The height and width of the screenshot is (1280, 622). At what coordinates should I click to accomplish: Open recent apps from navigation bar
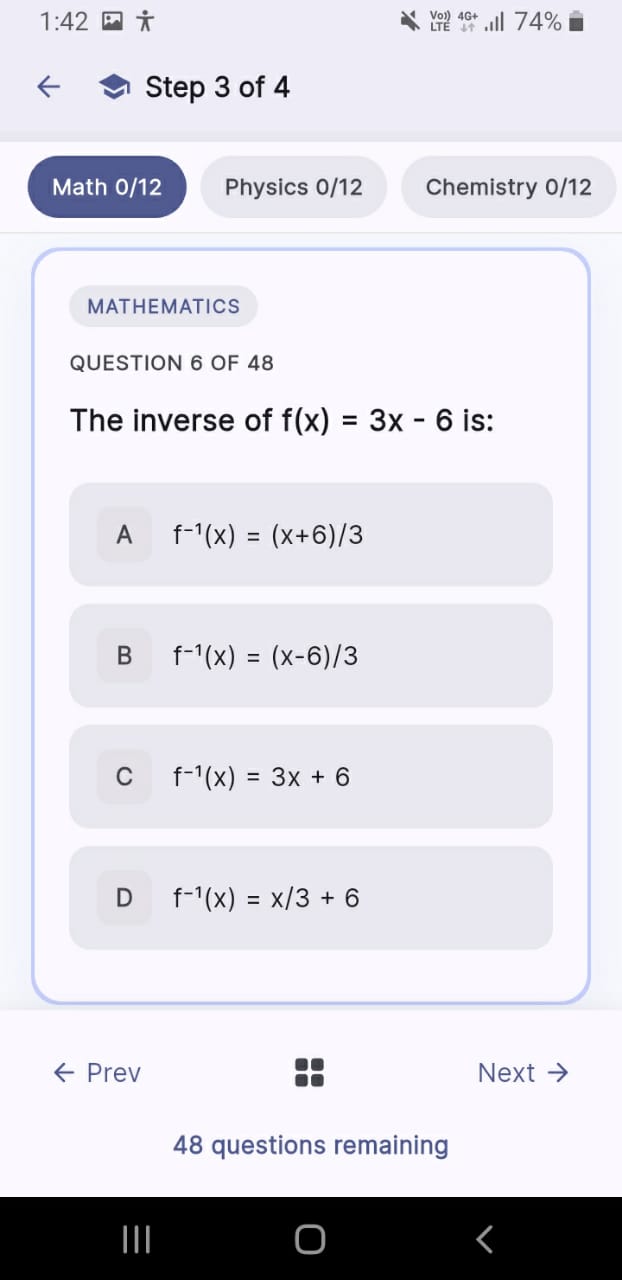pos(136,1240)
